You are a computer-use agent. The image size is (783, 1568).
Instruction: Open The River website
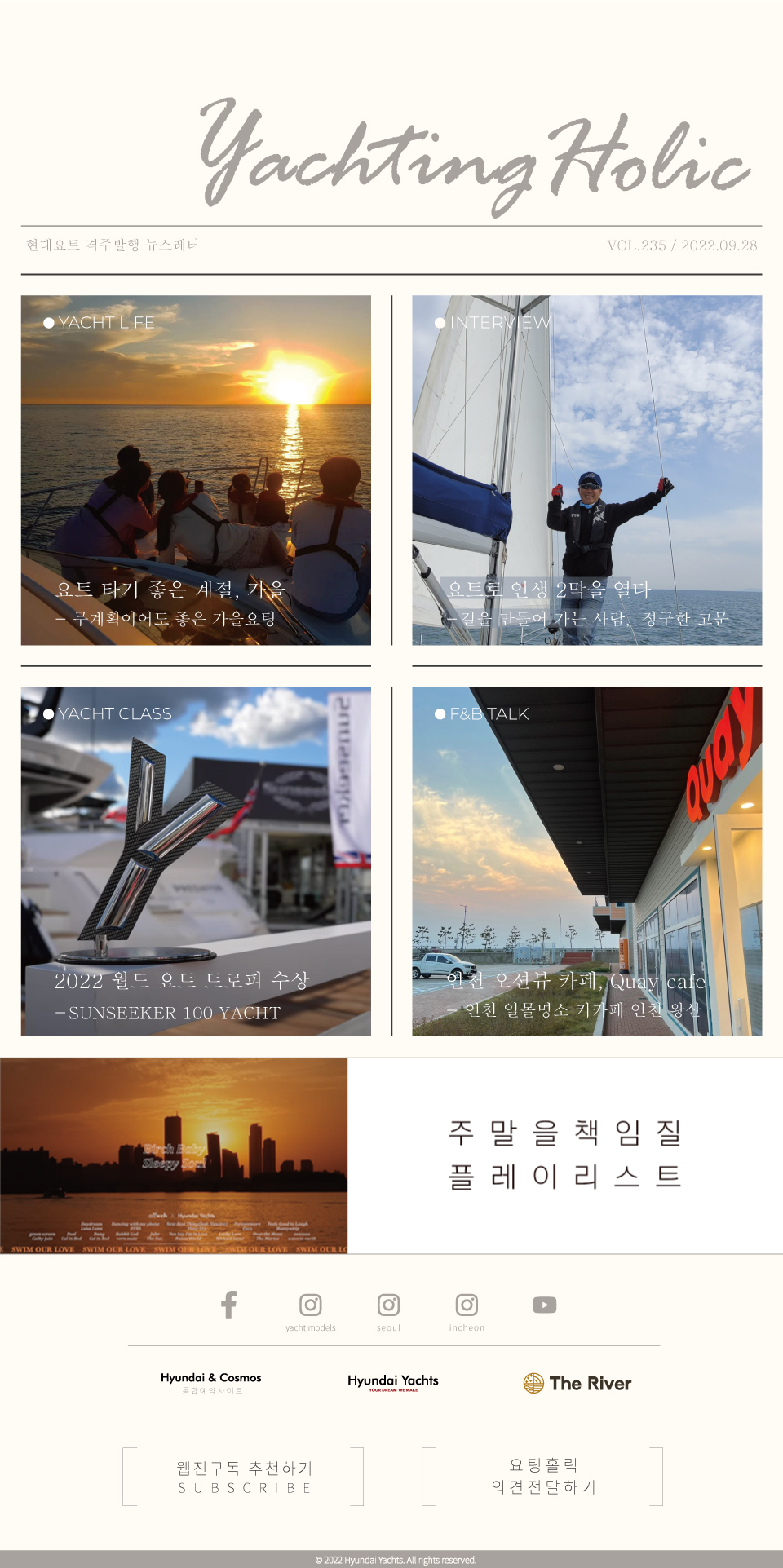tap(577, 1383)
